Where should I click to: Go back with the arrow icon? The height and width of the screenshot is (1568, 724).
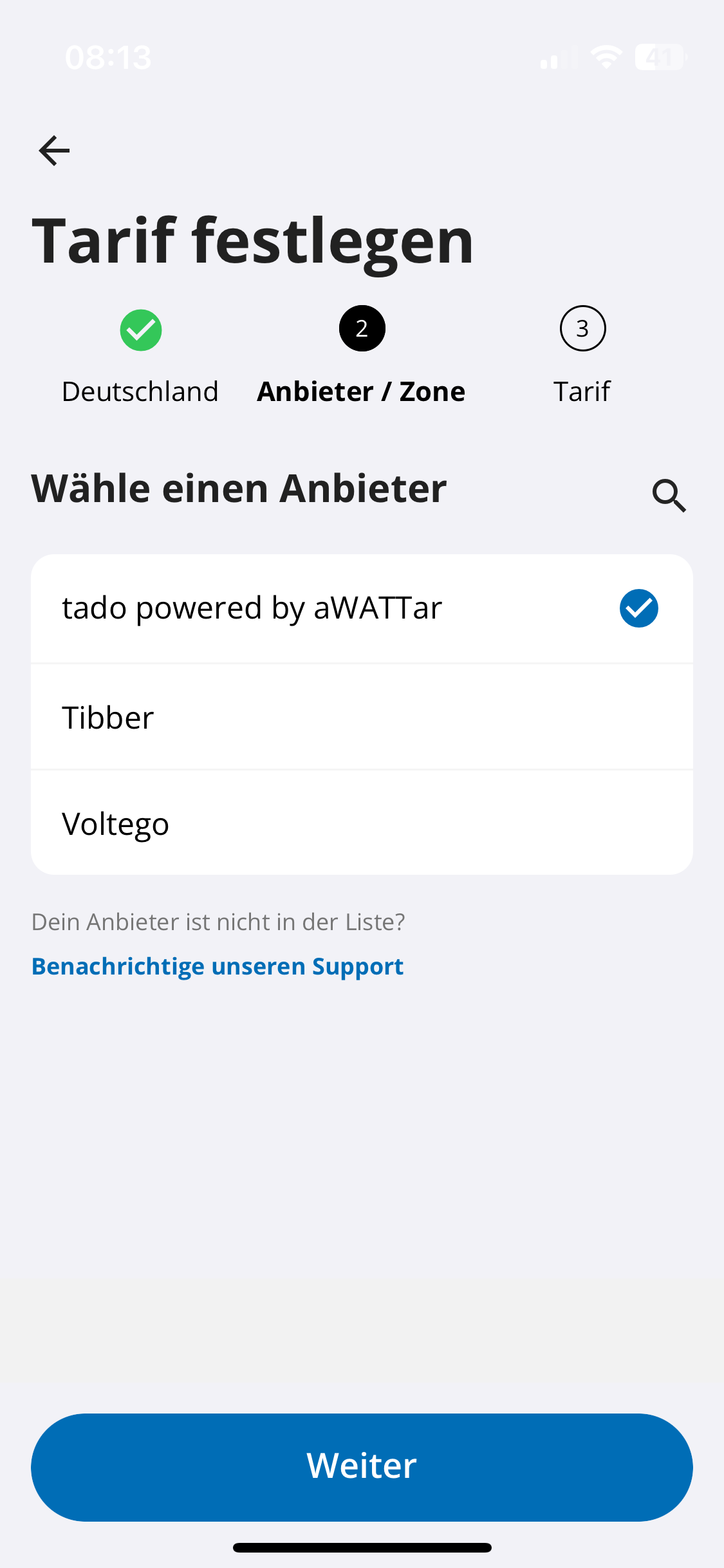point(54,151)
